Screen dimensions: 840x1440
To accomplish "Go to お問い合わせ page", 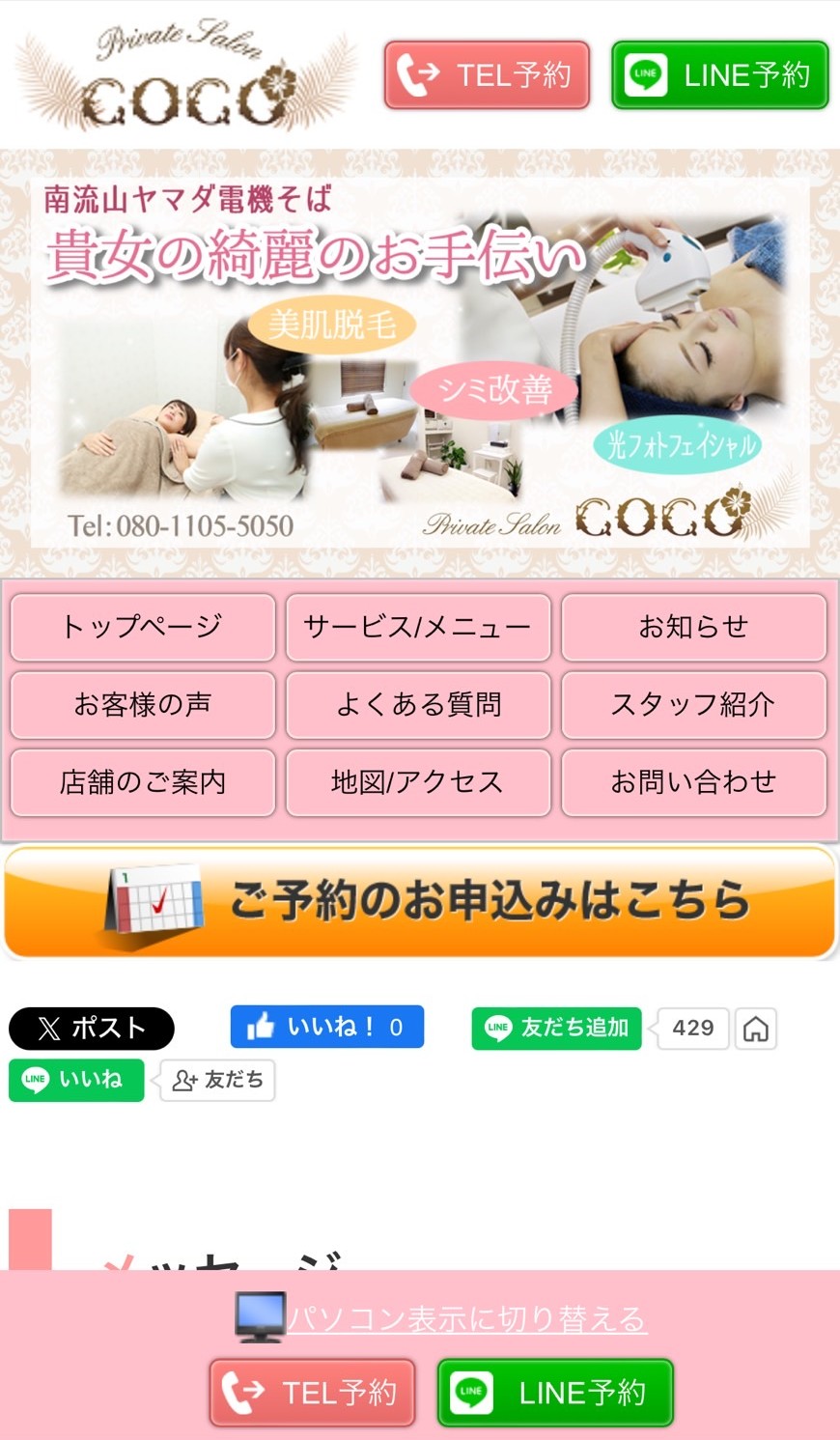I will [x=693, y=782].
